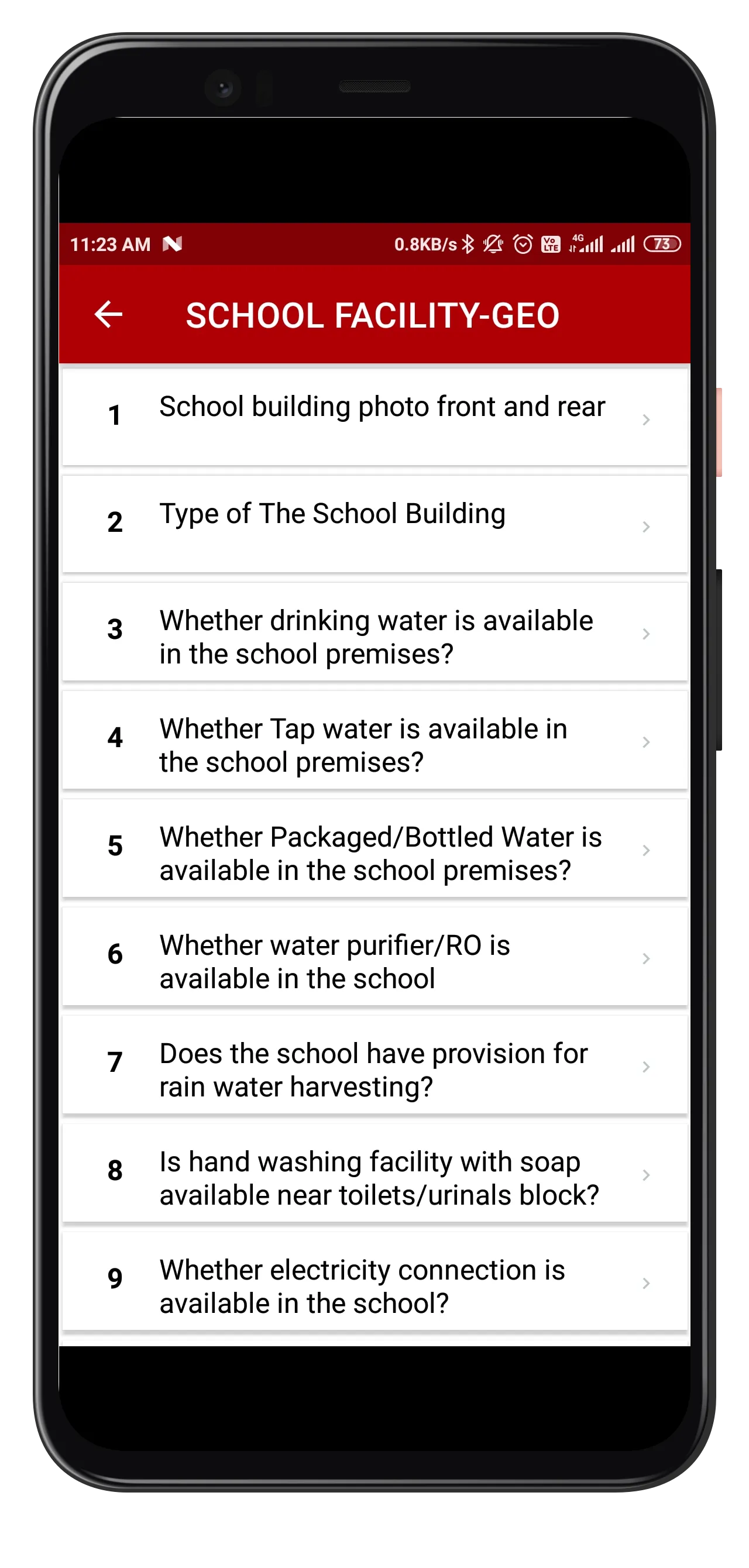
Task: Expand the Type of The School Building chevron
Action: coord(647,527)
